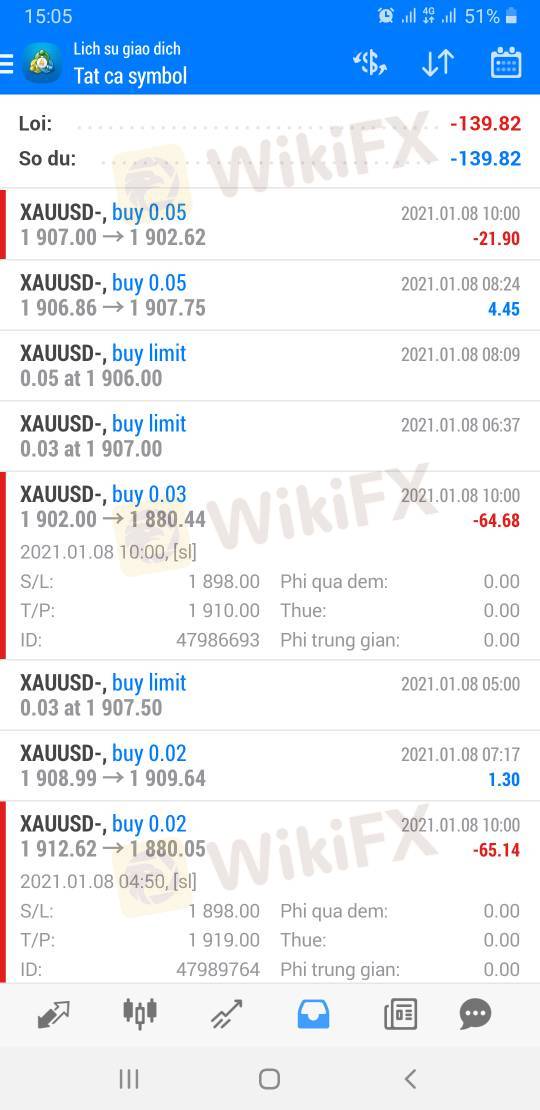Go to the Trade tab with trend line

point(227,1014)
